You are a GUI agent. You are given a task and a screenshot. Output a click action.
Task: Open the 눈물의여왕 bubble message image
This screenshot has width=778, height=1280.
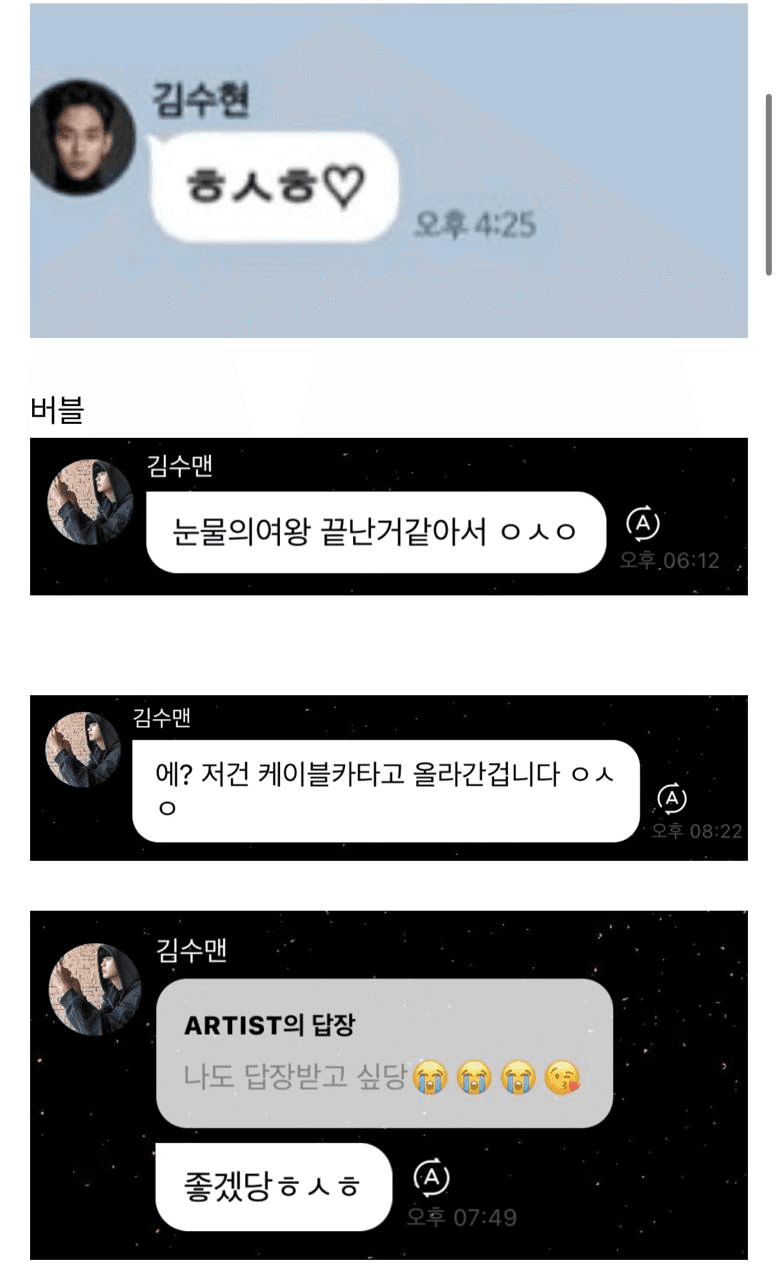click(x=388, y=516)
